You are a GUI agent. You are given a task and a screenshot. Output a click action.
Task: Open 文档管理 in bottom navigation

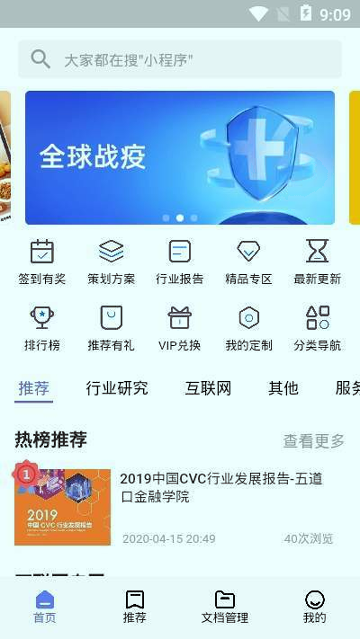coord(225,607)
